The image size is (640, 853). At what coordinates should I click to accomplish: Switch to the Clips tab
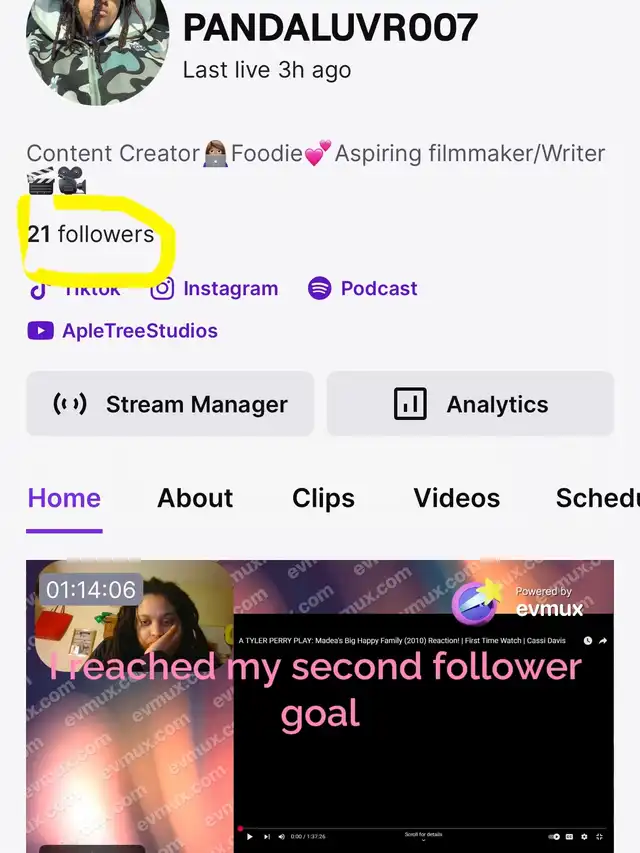point(323,498)
